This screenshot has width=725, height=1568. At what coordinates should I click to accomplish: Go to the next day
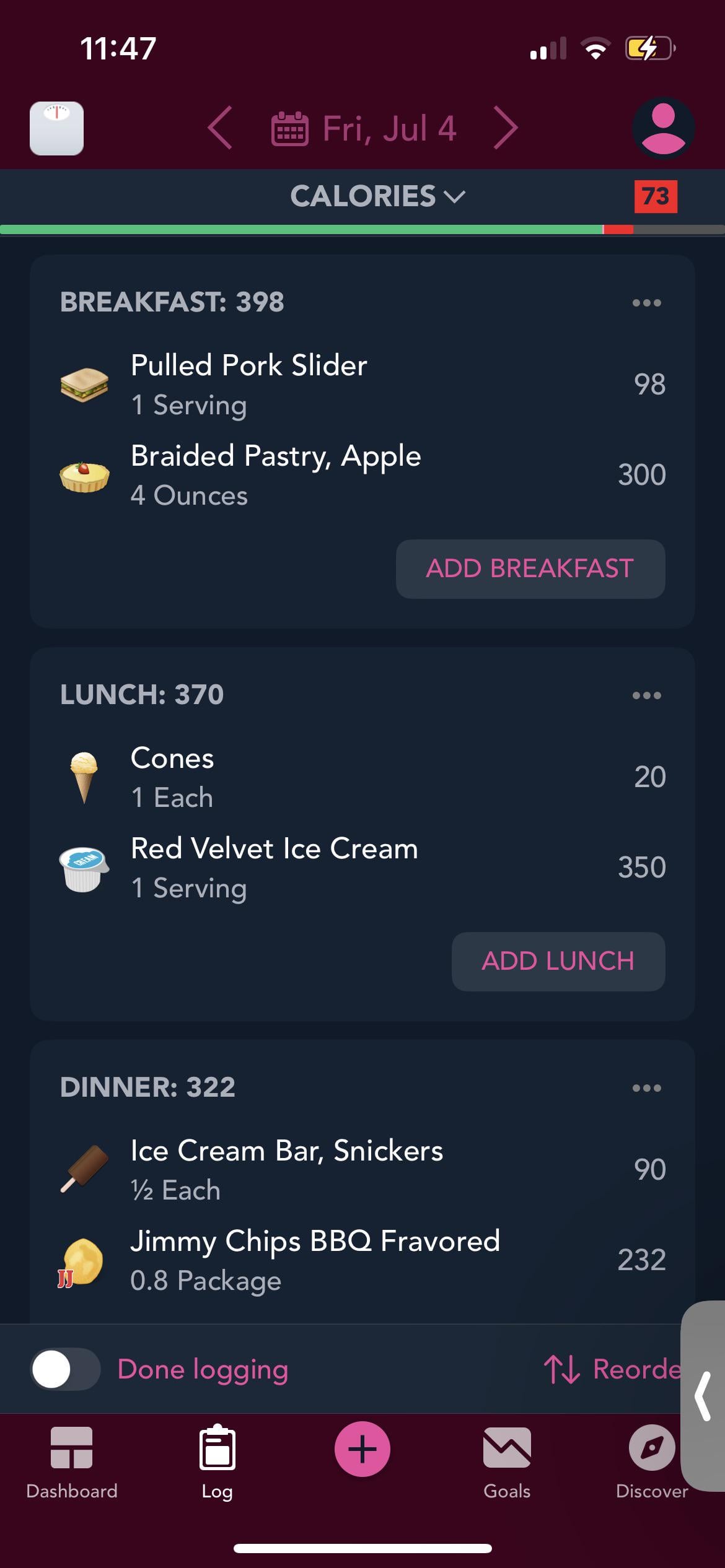[506, 128]
